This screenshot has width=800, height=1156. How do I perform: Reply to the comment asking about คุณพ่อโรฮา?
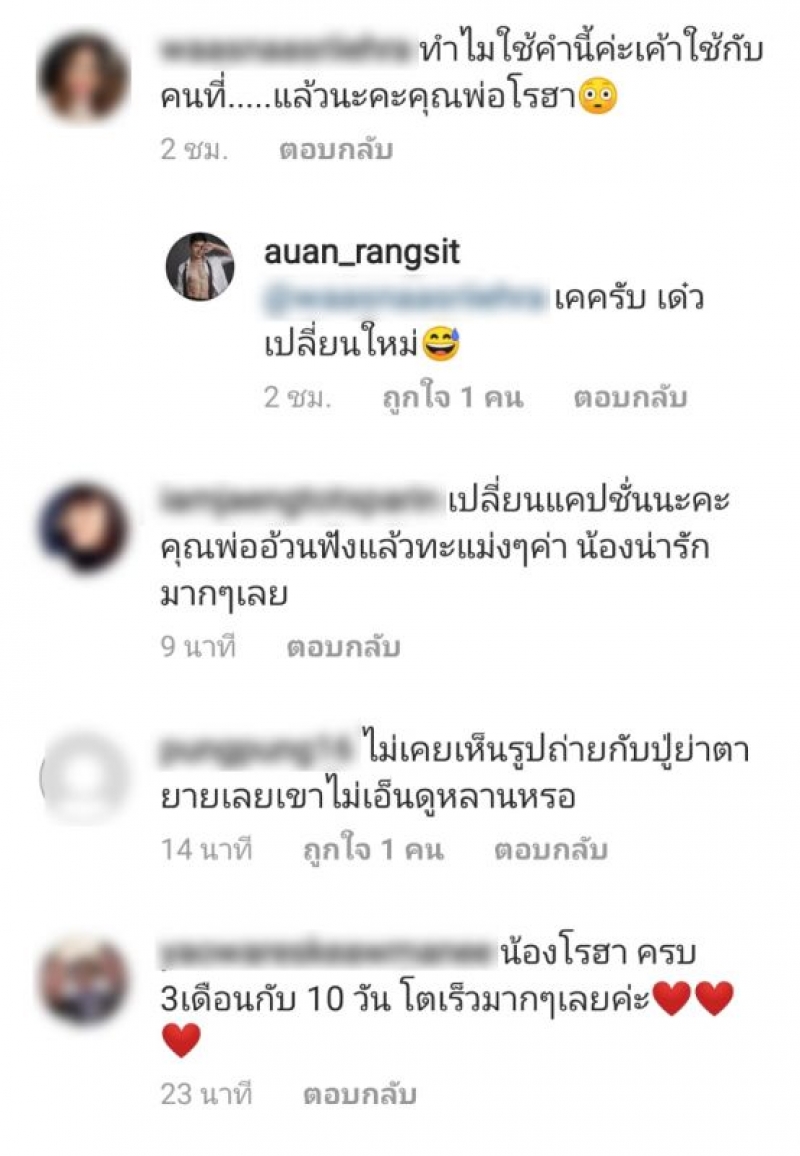335,150
